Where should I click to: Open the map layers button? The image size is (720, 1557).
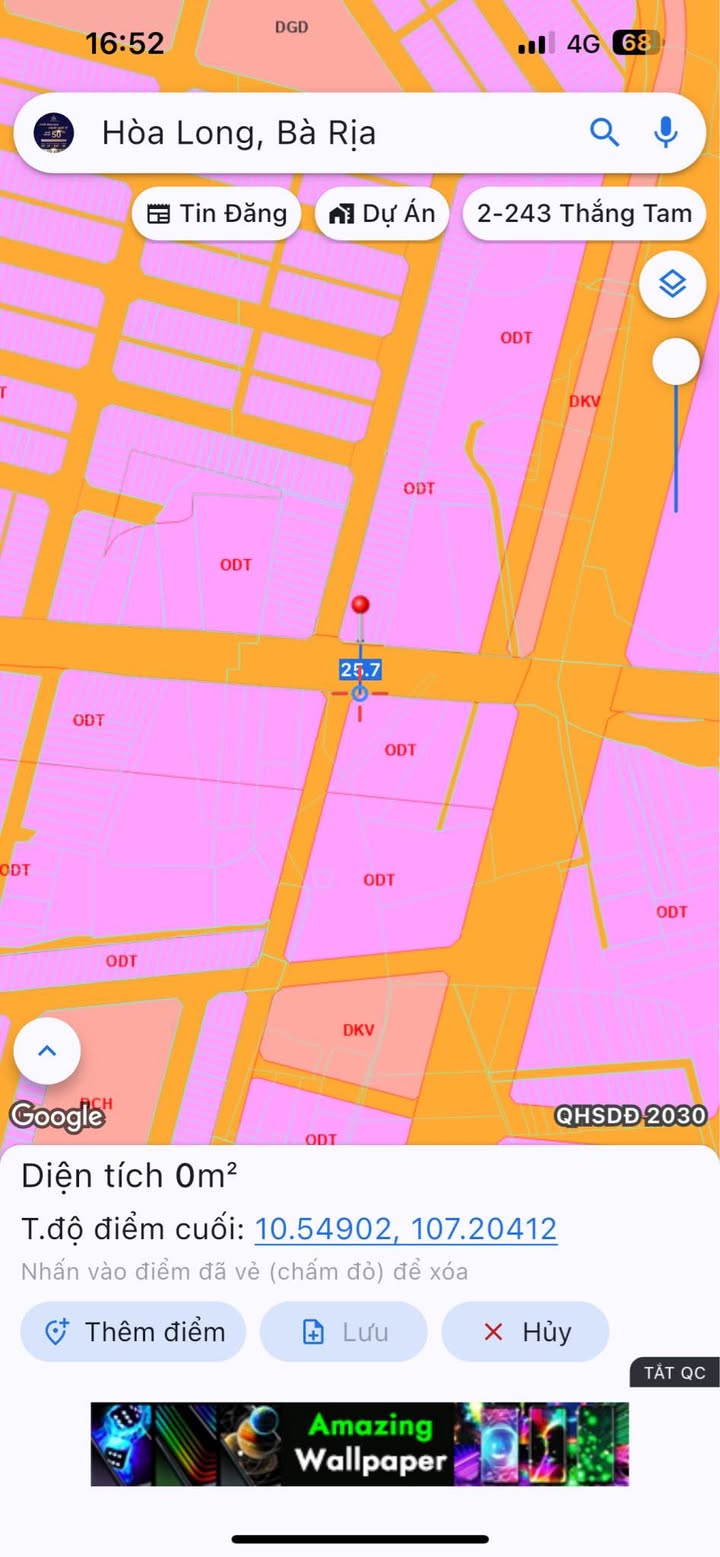tap(673, 285)
